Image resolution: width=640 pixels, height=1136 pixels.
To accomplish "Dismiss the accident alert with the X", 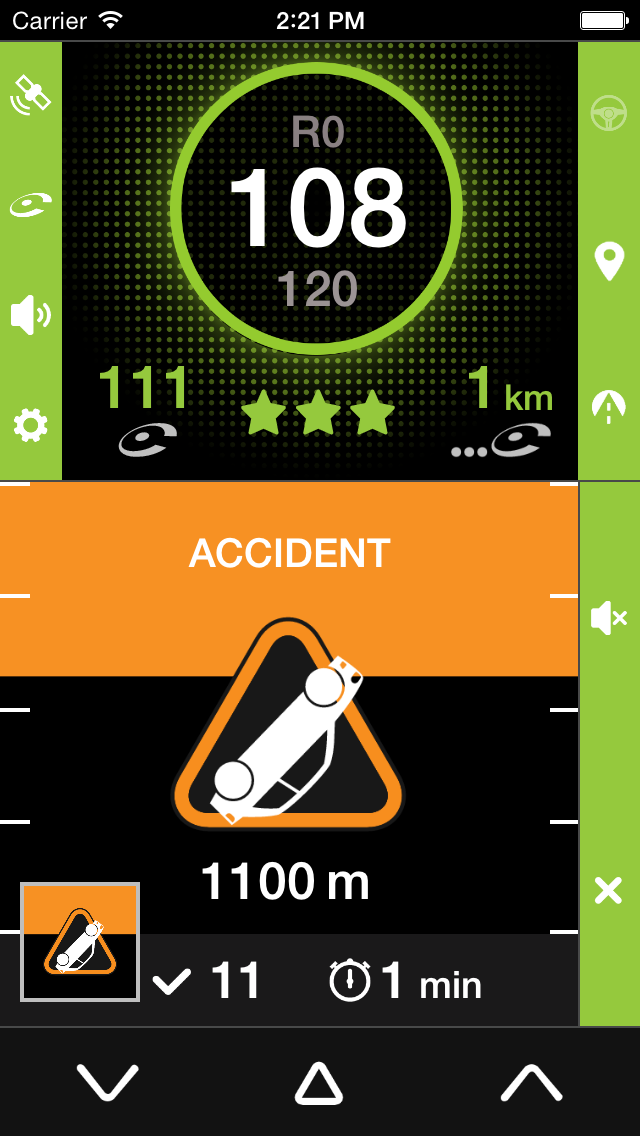I will pos(608,890).
